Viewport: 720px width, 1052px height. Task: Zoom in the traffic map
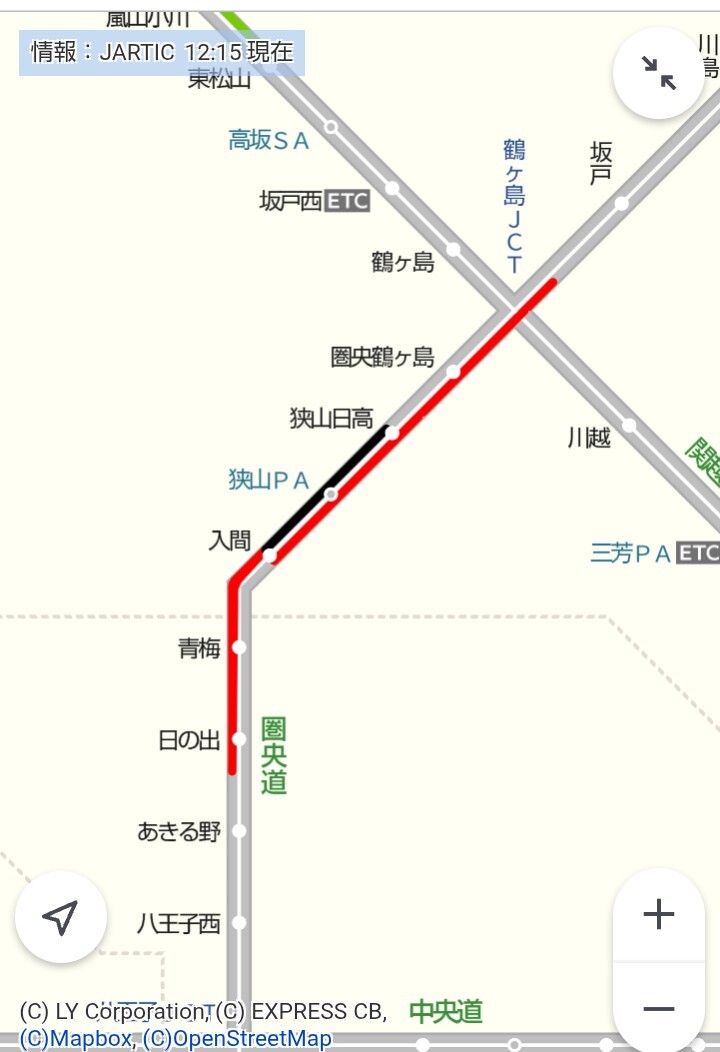(x=659, y=914)
